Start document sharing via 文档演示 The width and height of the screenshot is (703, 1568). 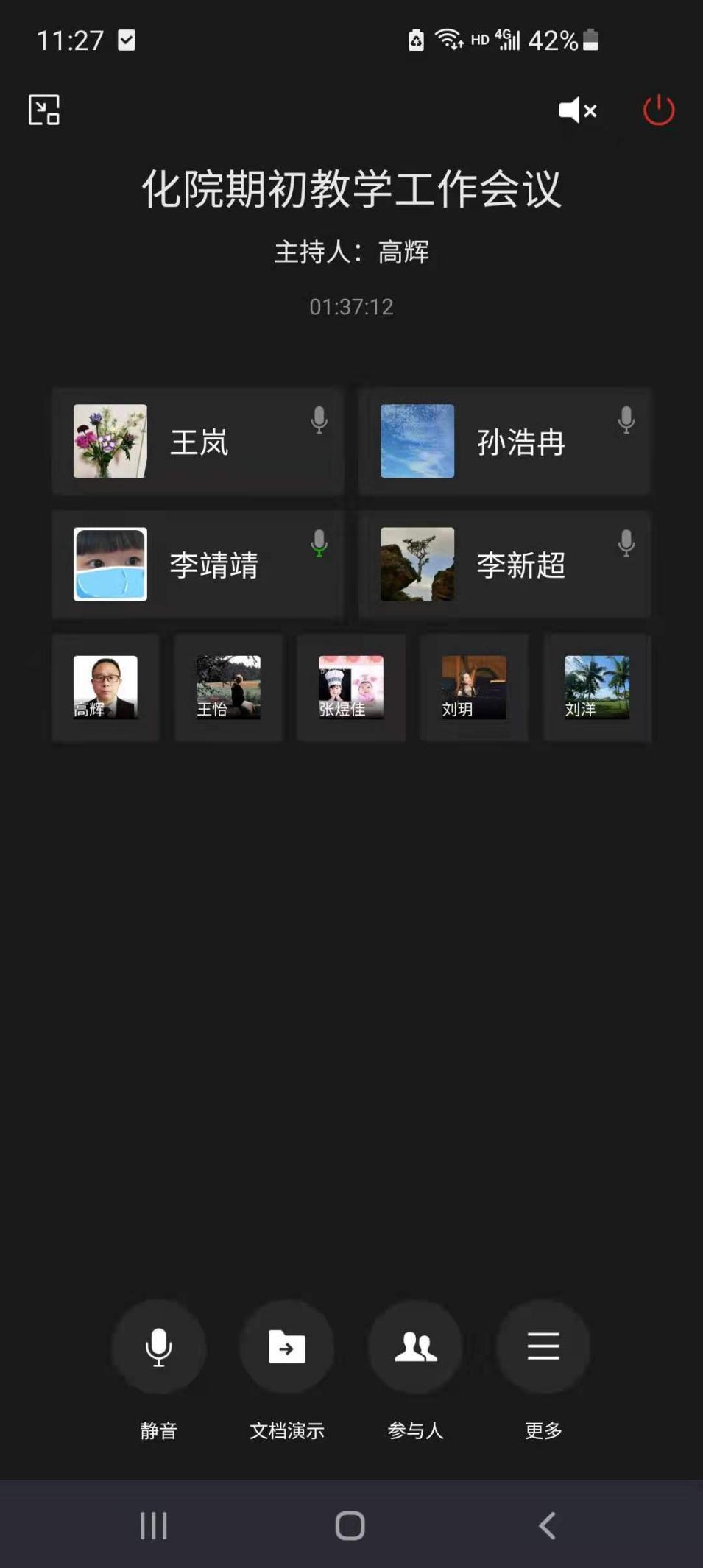click(287, 1347)
